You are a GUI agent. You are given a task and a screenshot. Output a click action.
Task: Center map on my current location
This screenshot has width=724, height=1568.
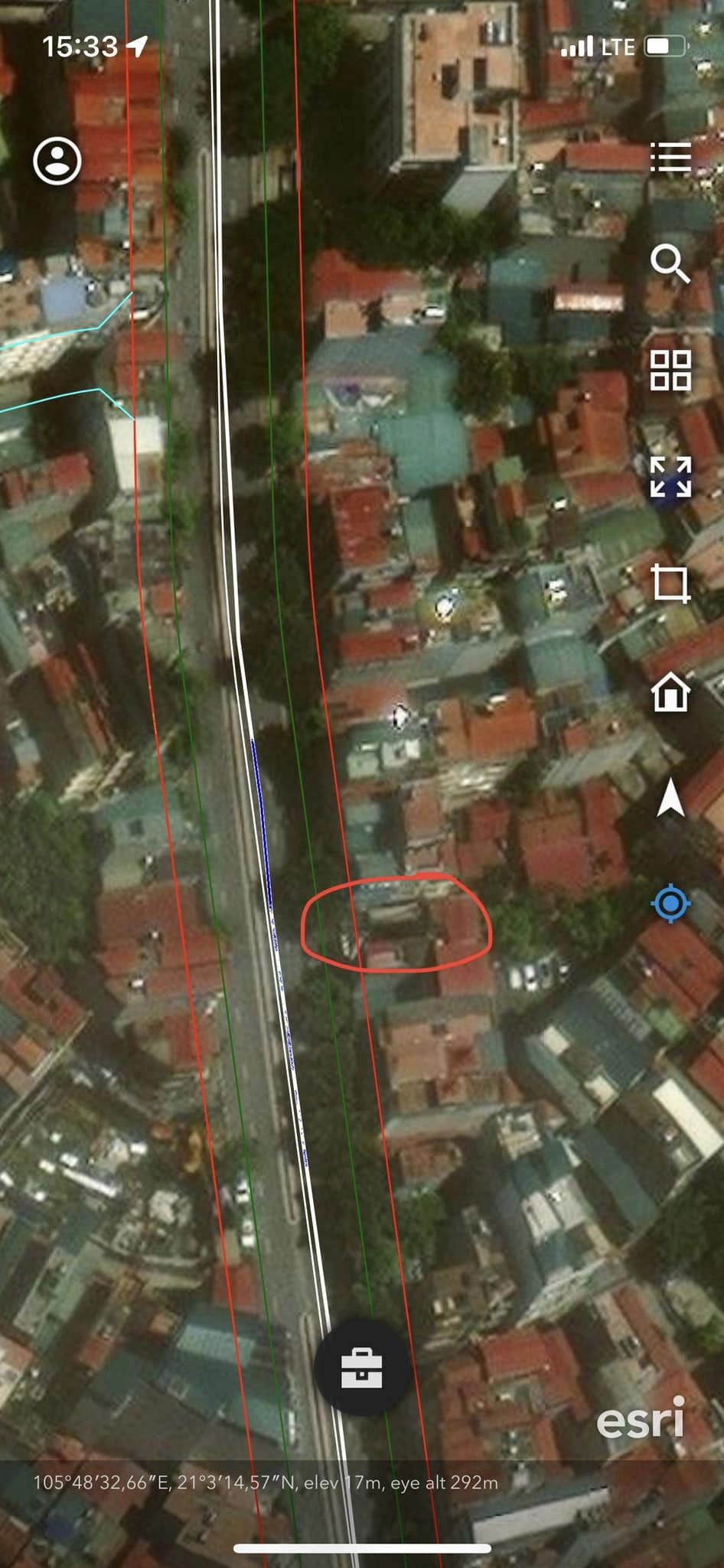(x=670, y=903)
